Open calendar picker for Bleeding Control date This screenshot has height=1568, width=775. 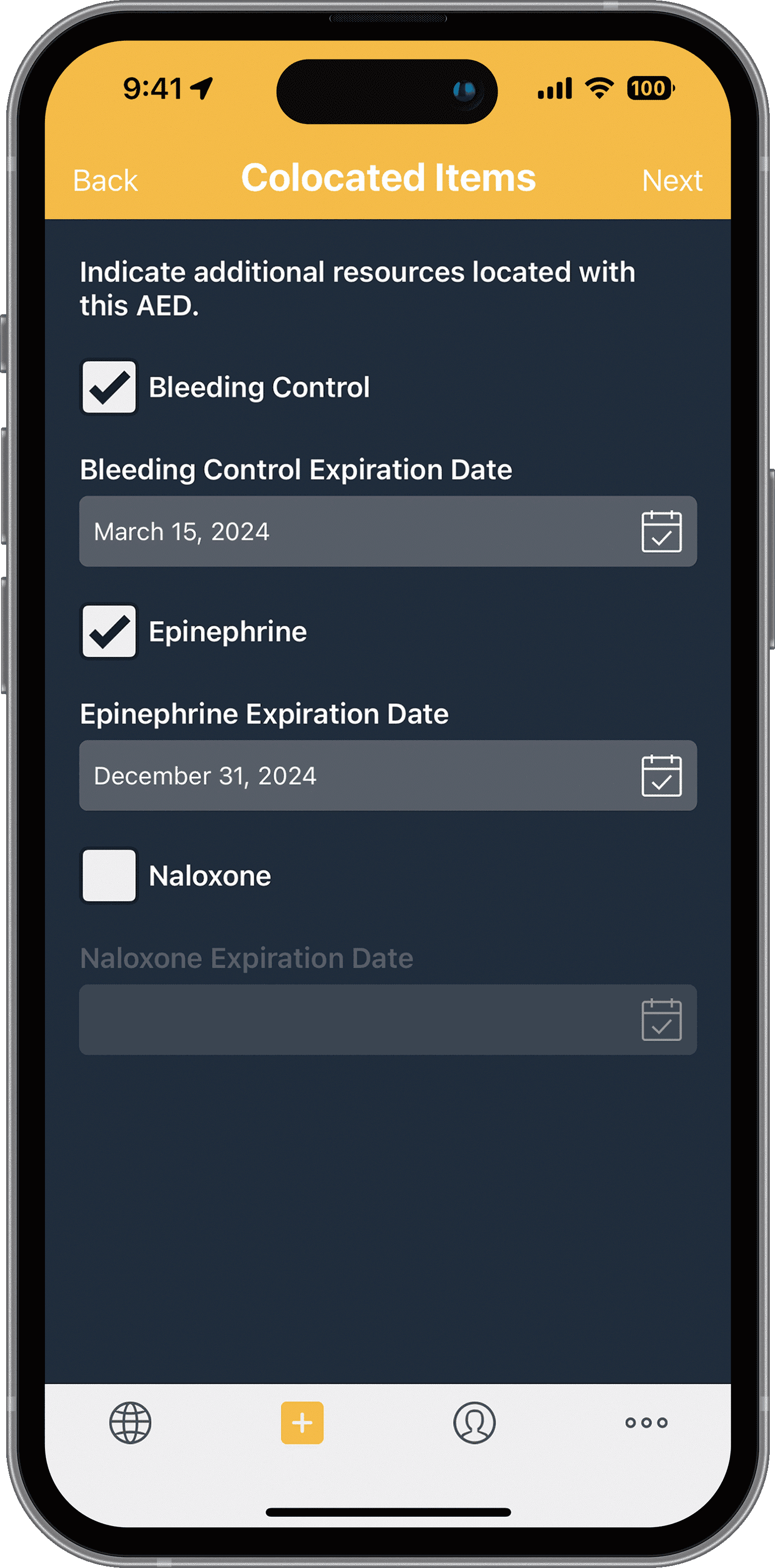[x=661, y=531]
